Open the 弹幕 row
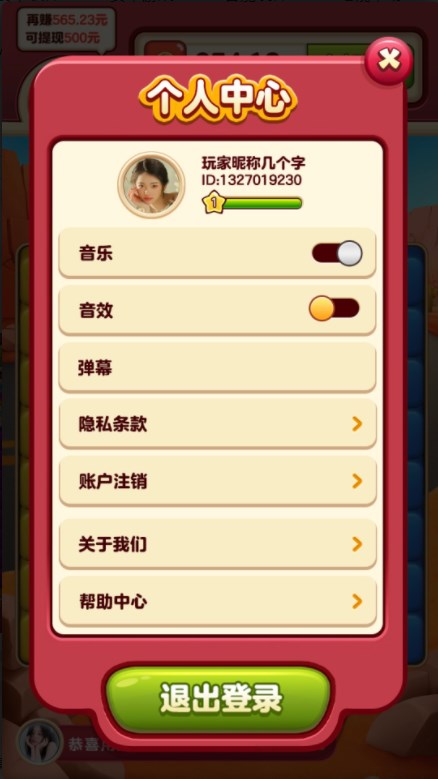 point(218,368)
